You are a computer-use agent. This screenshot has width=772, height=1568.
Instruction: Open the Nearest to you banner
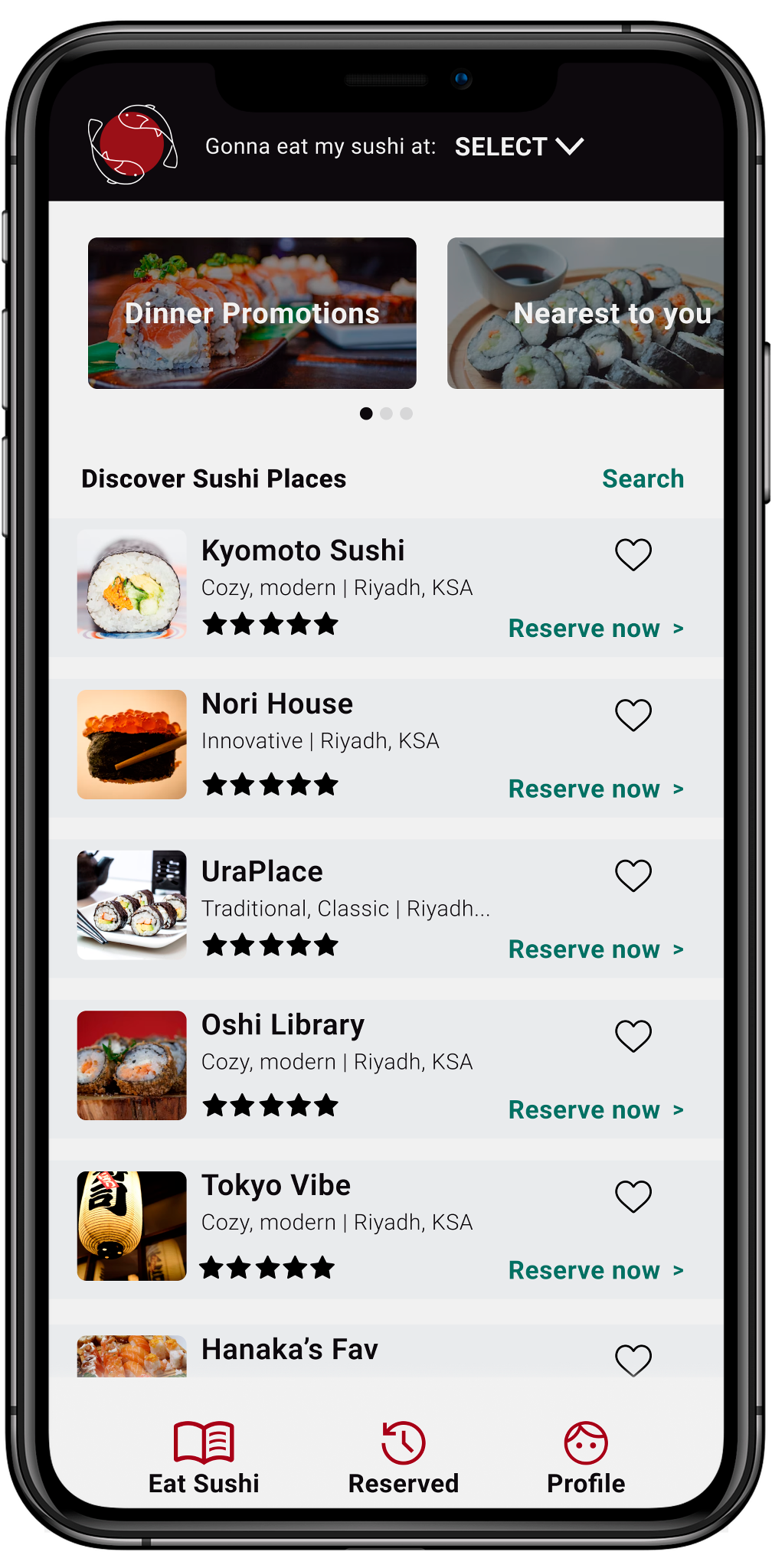(586, 313)
